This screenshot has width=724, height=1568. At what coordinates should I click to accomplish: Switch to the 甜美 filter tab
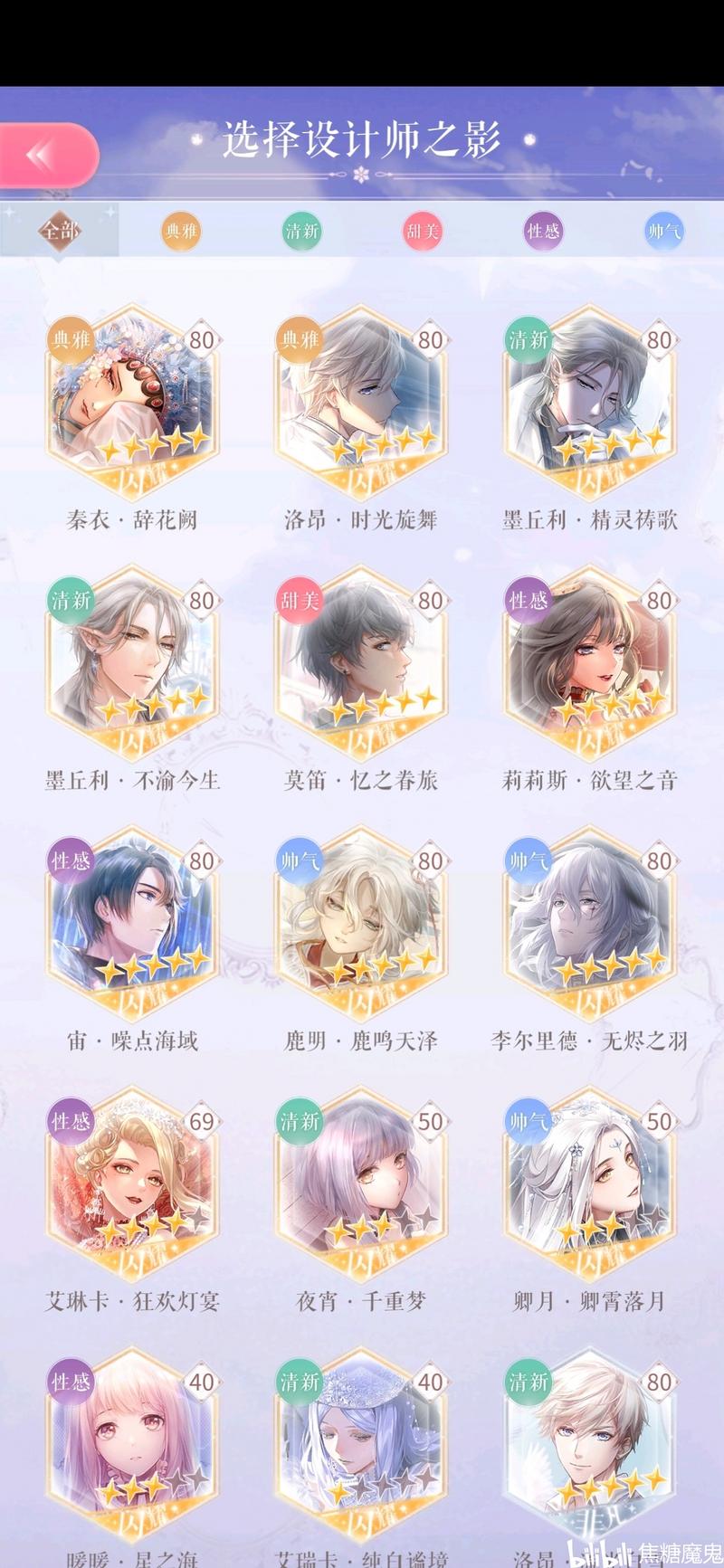(423, 231)
